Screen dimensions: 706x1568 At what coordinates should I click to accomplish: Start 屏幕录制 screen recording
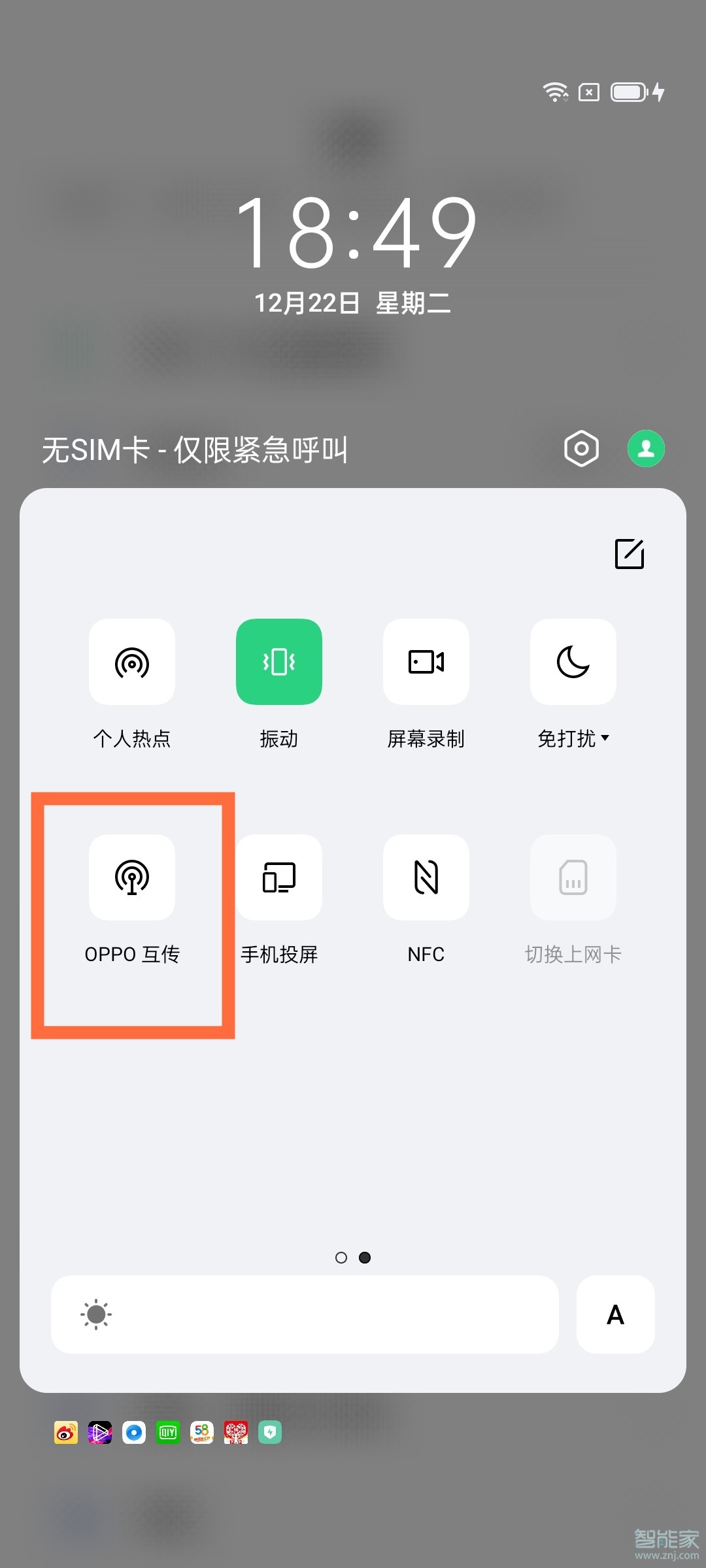pos(426,662)
